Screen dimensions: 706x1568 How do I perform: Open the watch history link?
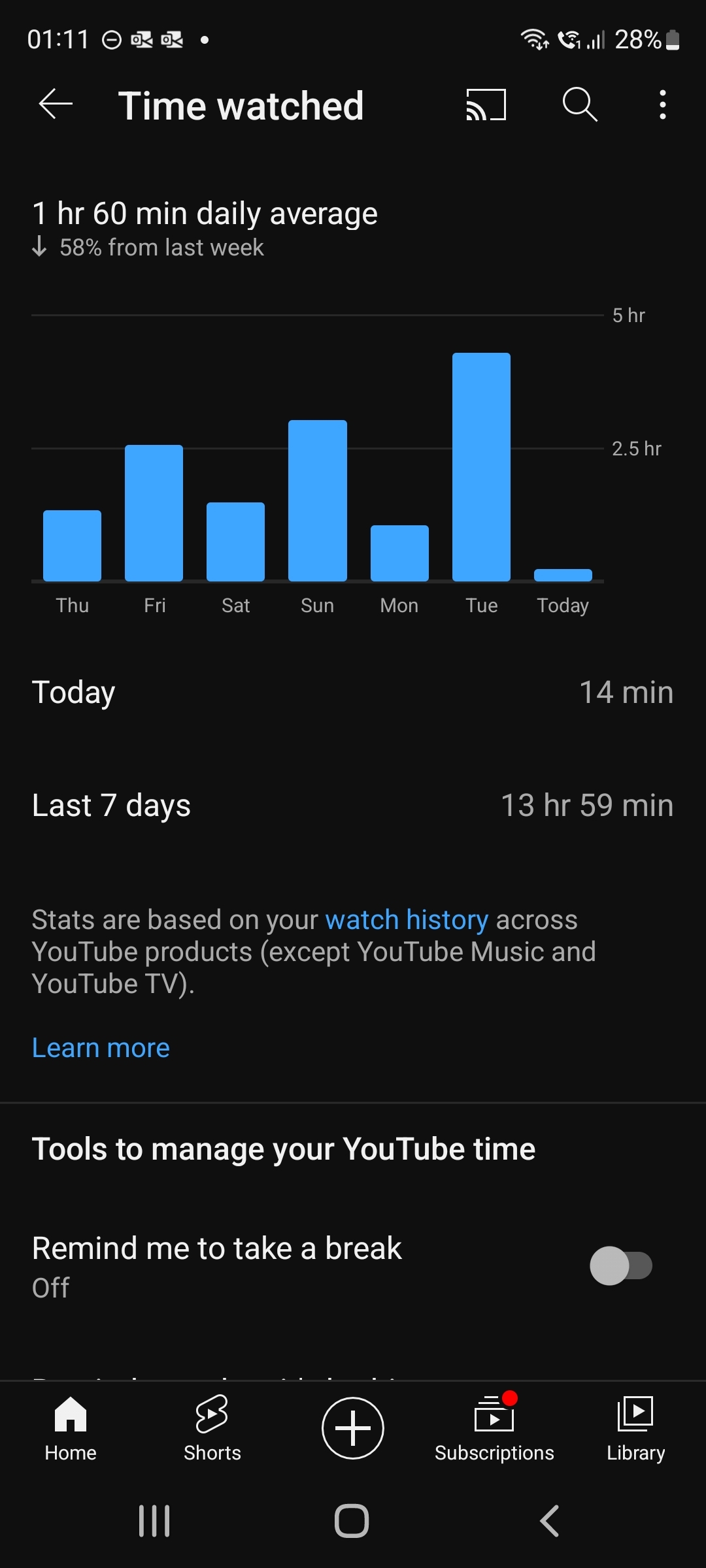[407, 920]
